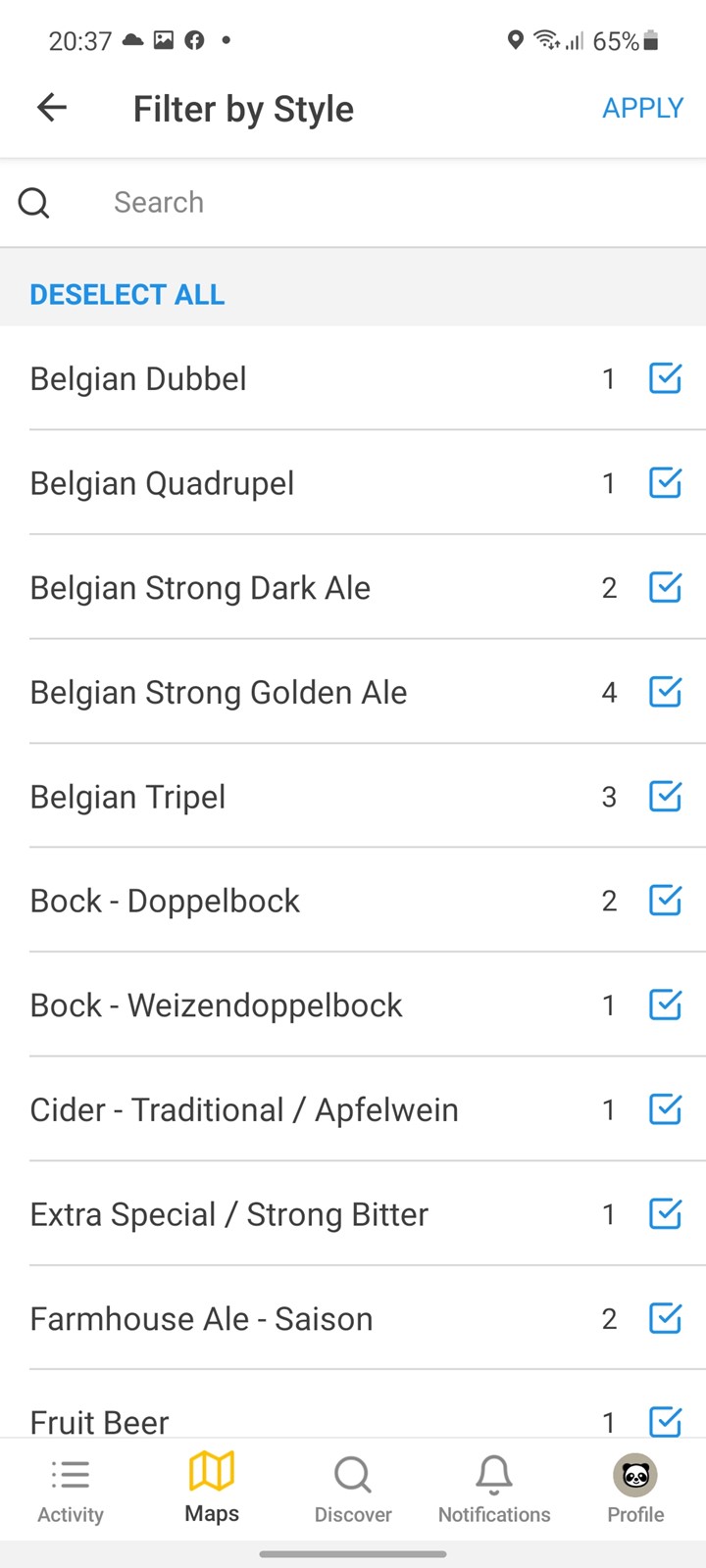706x1568 pixels.
Task: Untick Cider - Traditional / Apfelwein
Action: 665,1109
